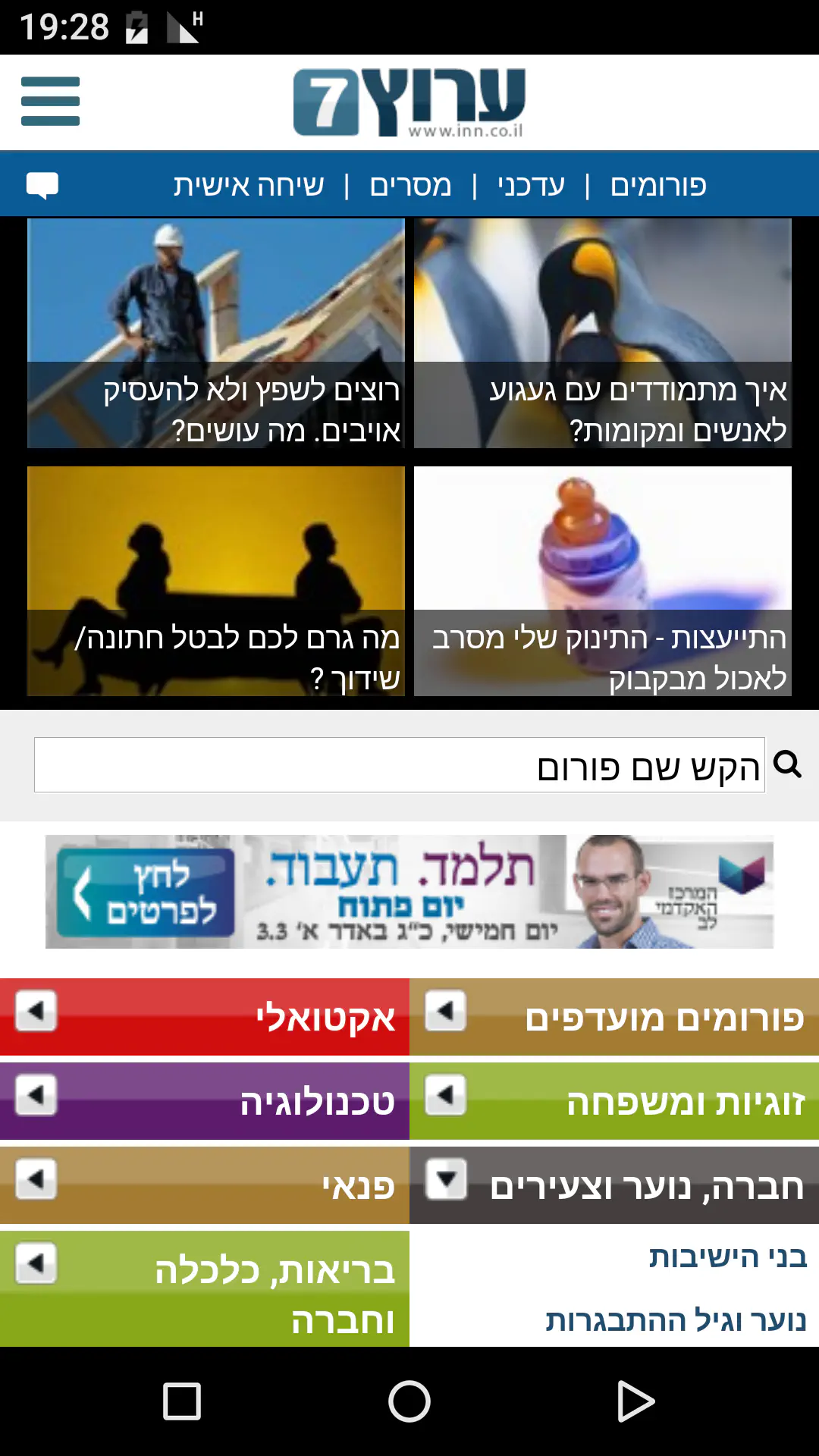
Task: Open the construction worker article about renovation
Action: click(x=216, y=334)
